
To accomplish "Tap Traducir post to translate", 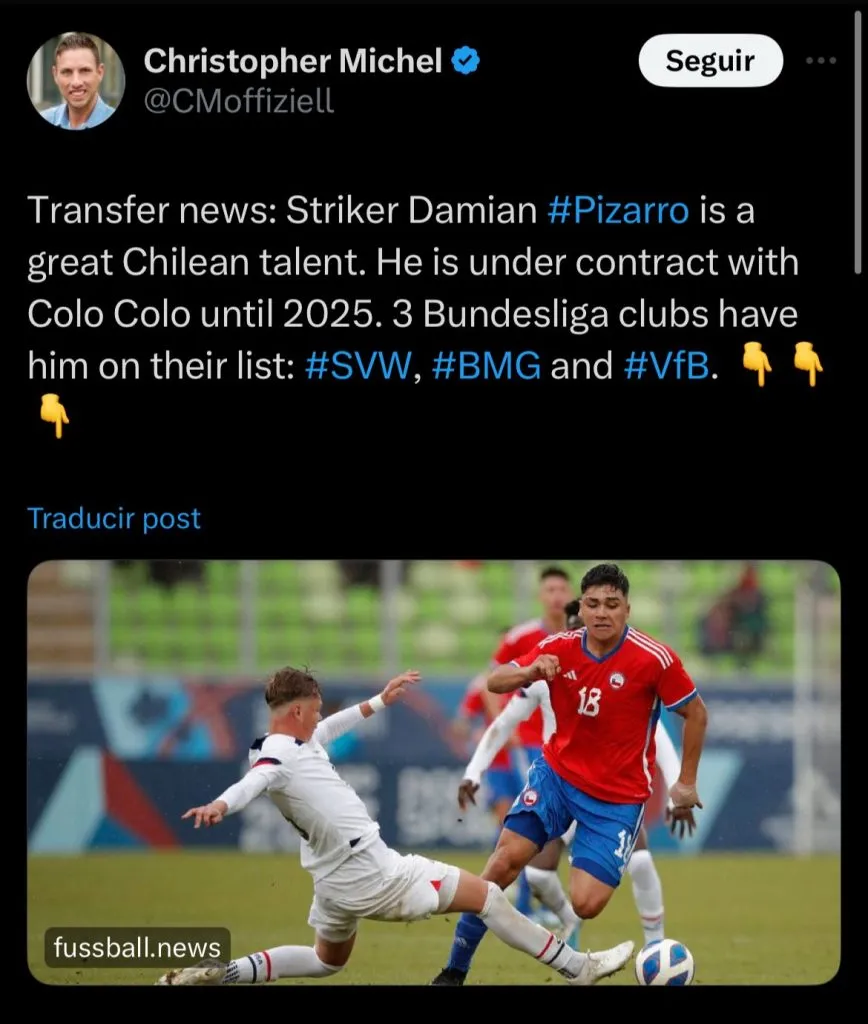I will point(114,518).
